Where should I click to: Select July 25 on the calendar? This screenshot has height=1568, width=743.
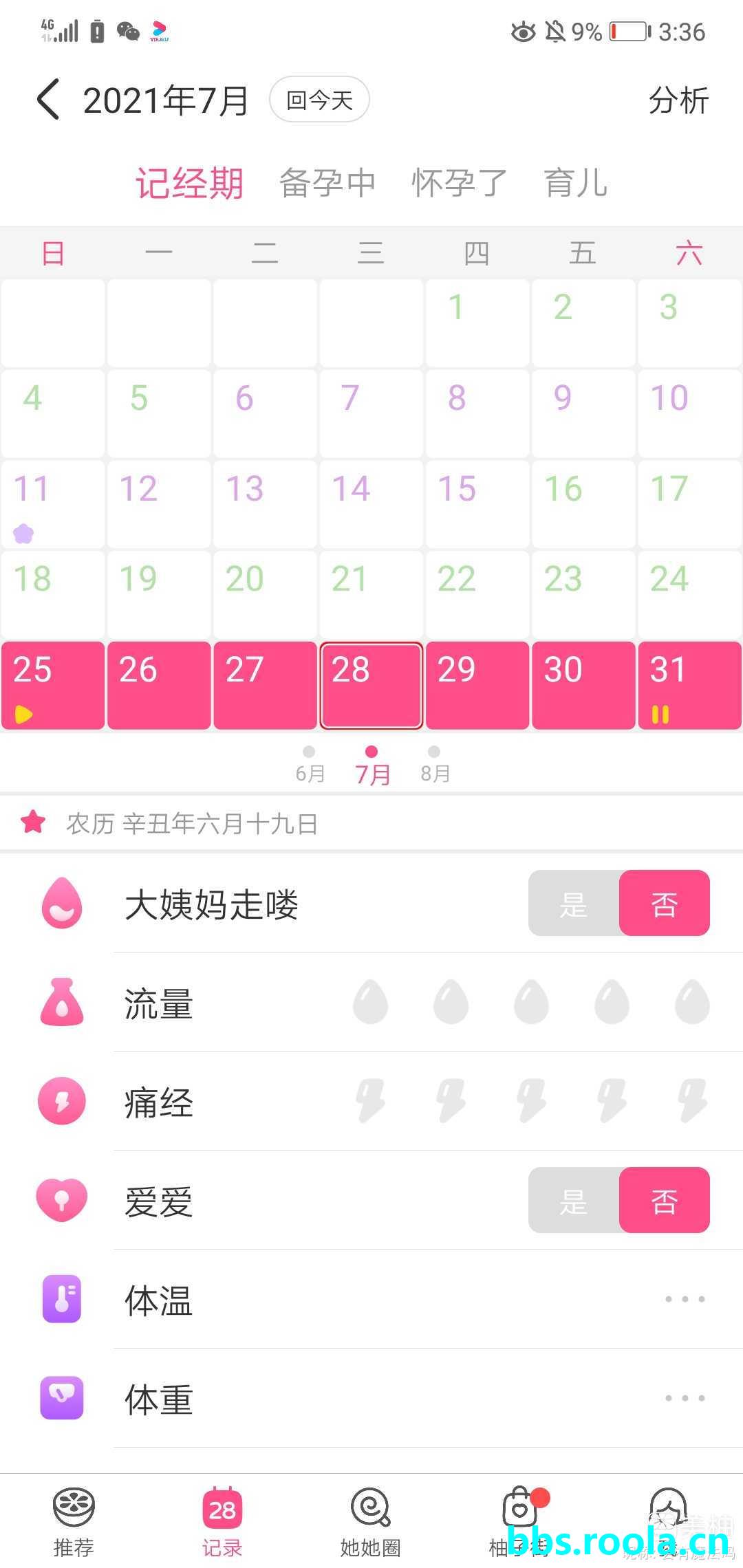point(53,685)
